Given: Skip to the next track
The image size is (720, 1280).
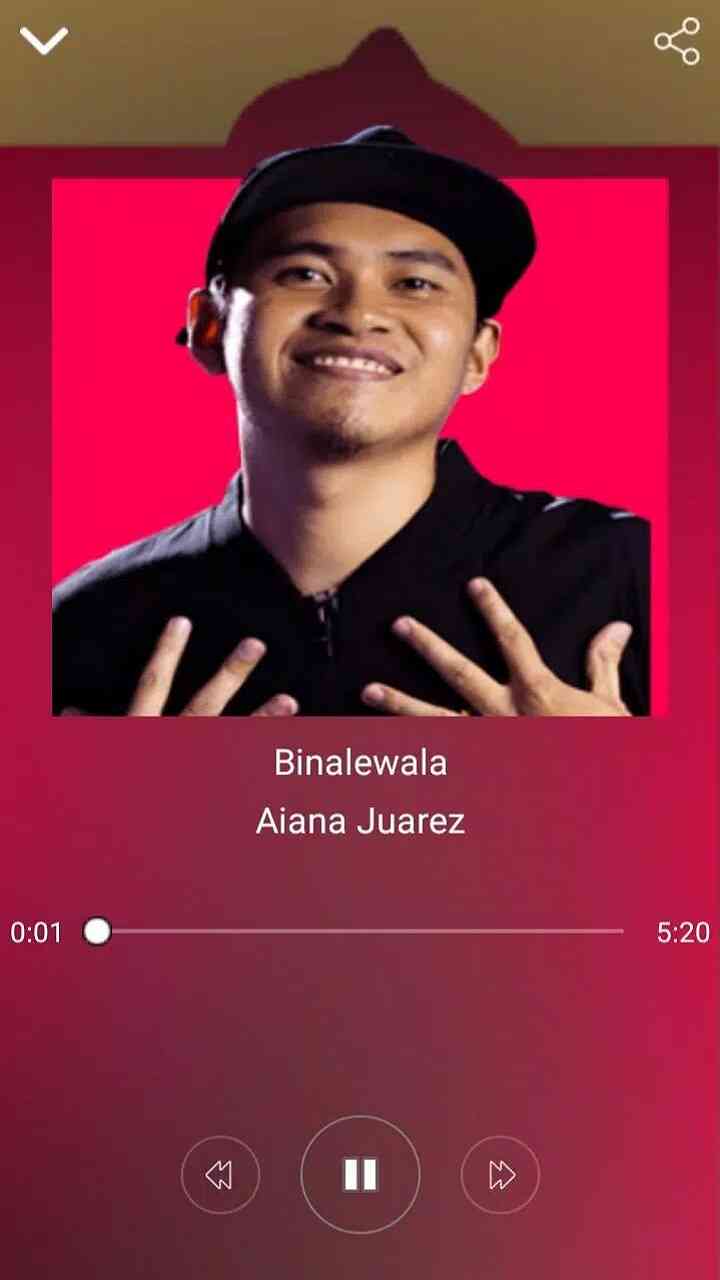Looking at the screenshot, I should [x=500, y=1175].
